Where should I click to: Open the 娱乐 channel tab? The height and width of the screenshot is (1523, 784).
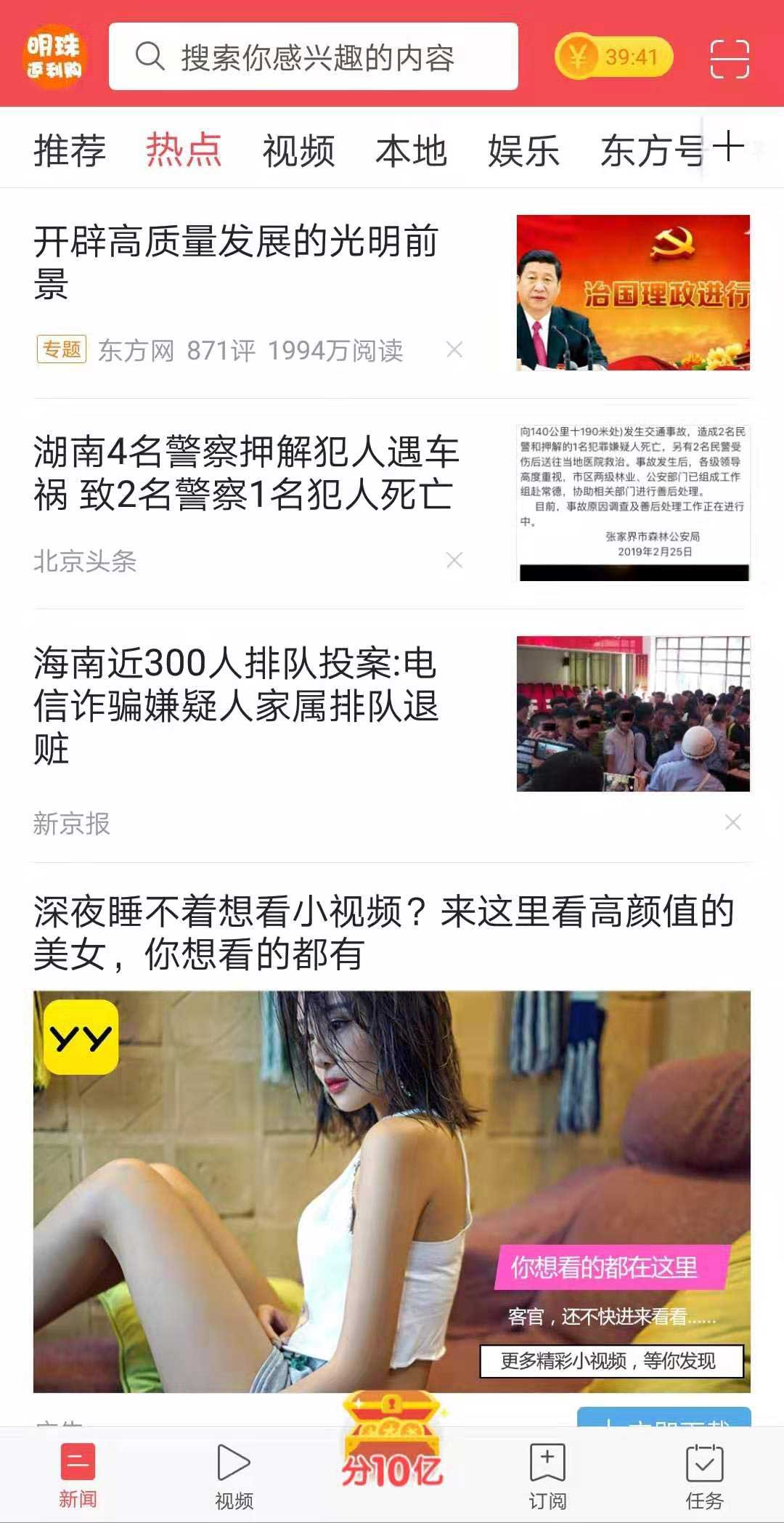click(523, 150)
